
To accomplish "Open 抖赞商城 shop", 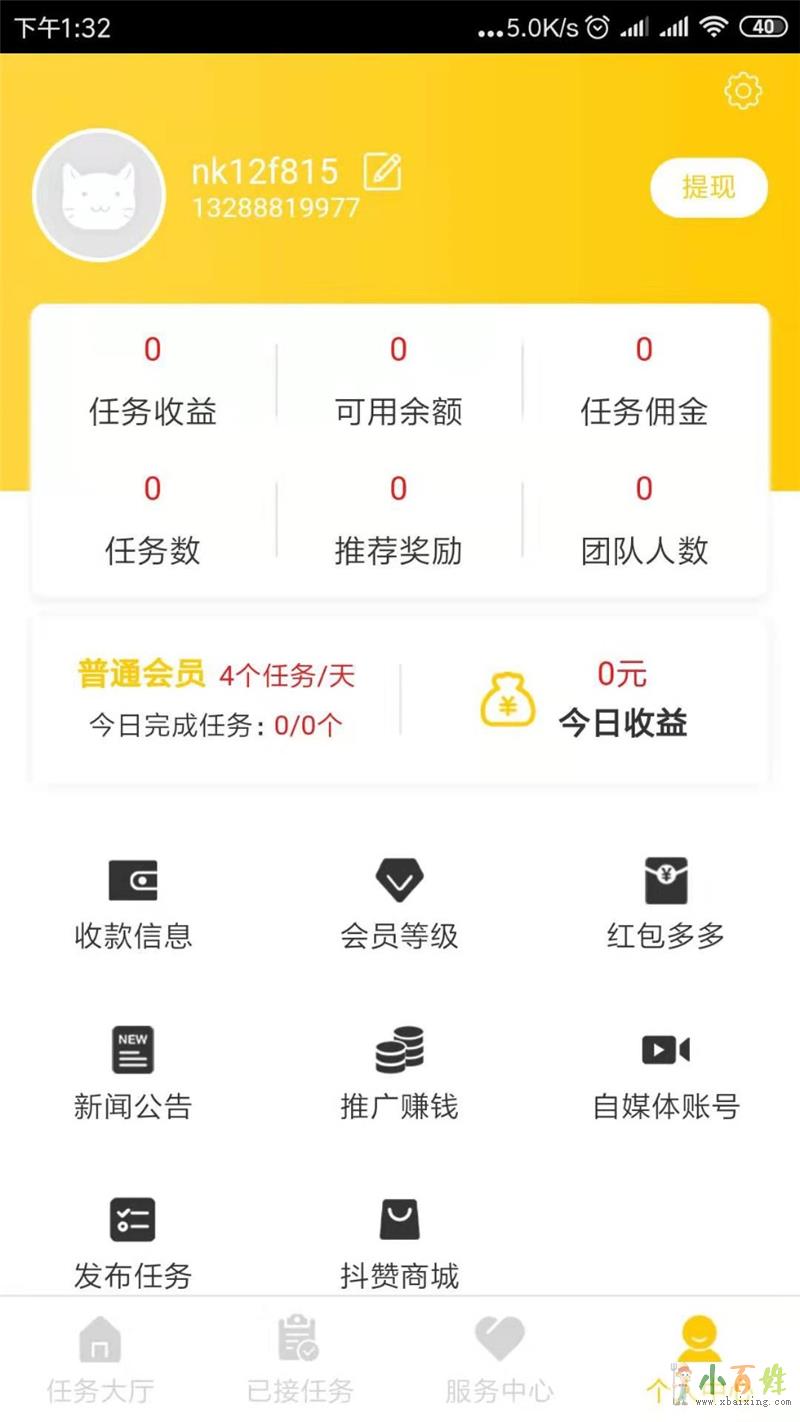I will (x=399, y=1242).
